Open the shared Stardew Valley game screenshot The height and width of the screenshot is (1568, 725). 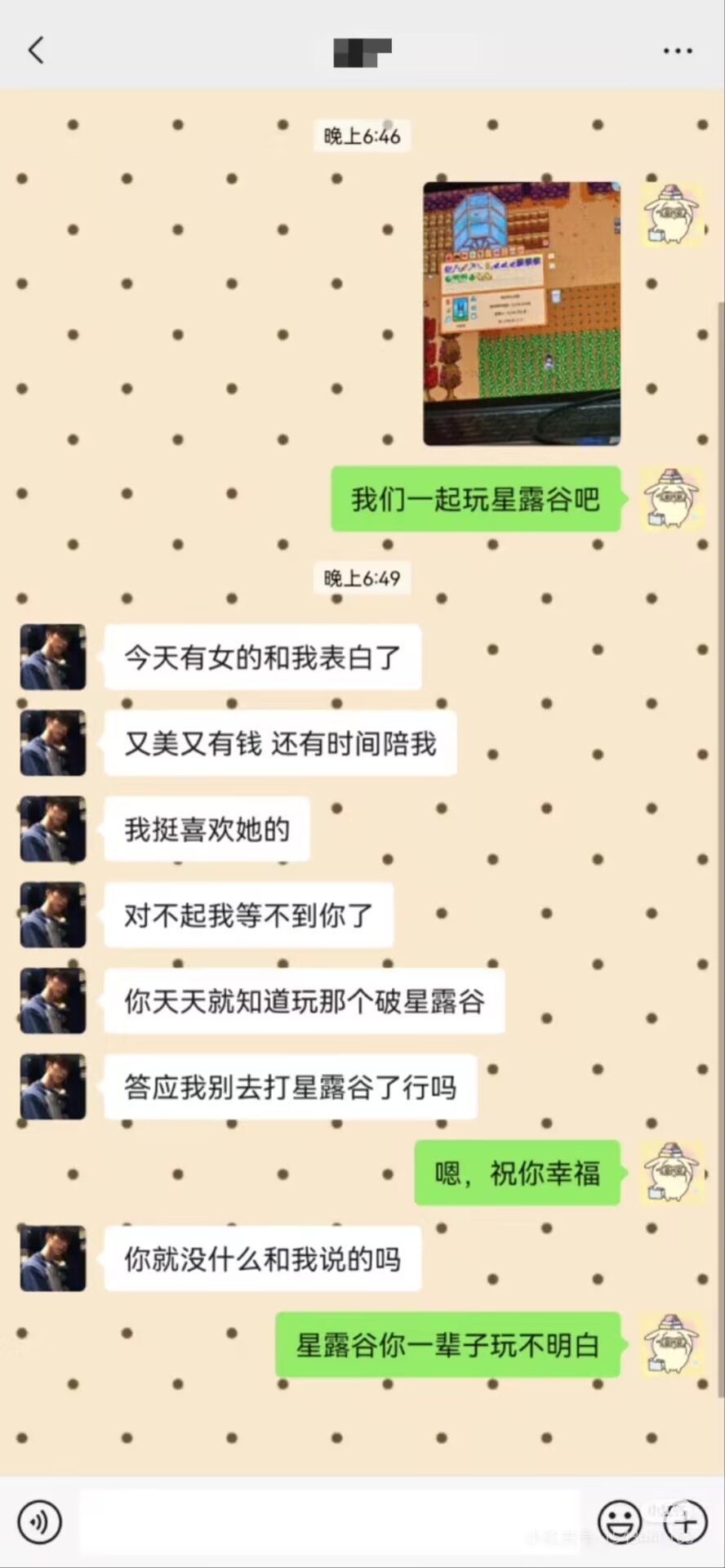click(x=522, y=314)
